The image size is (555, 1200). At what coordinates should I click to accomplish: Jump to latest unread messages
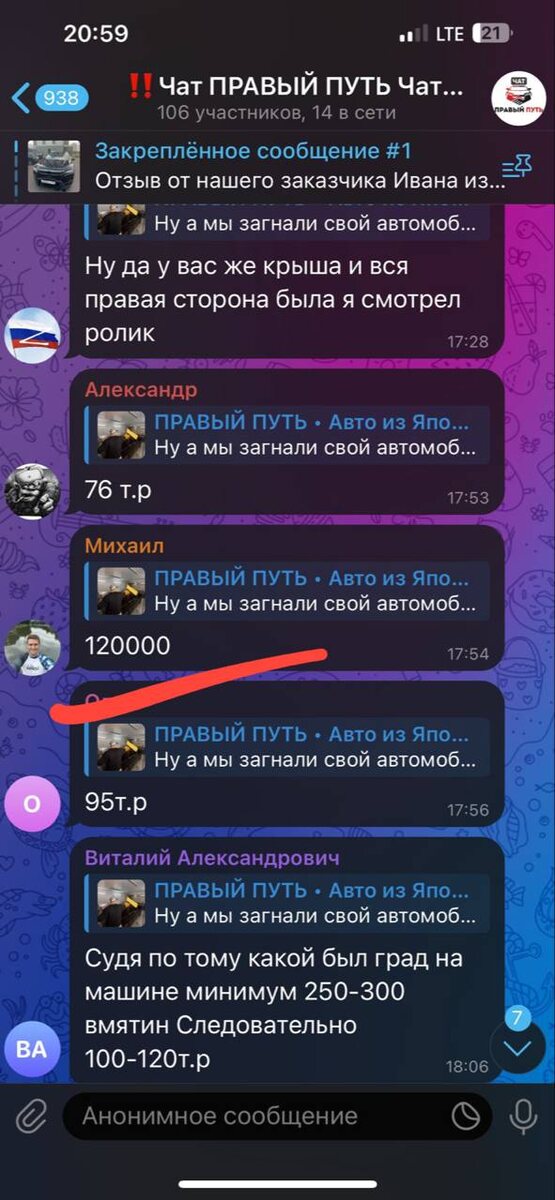pos(518,1046)
